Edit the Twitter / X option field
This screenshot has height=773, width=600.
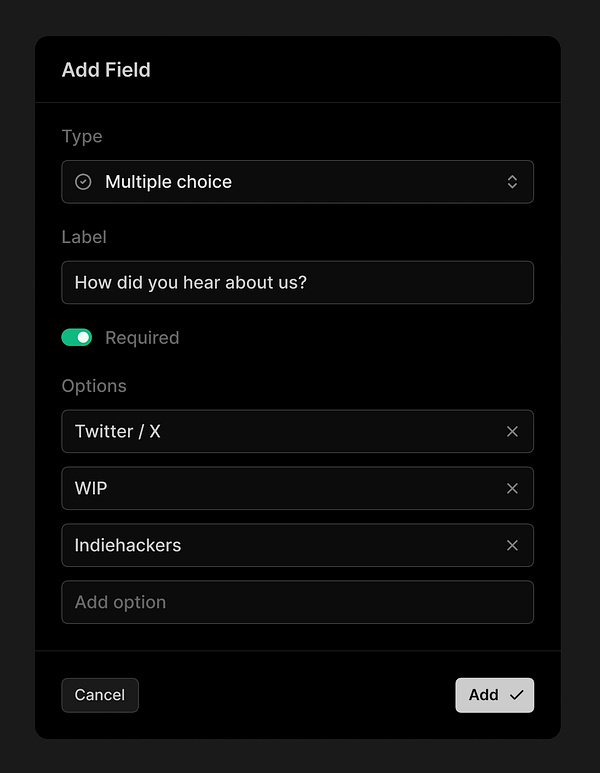(280, 432)
